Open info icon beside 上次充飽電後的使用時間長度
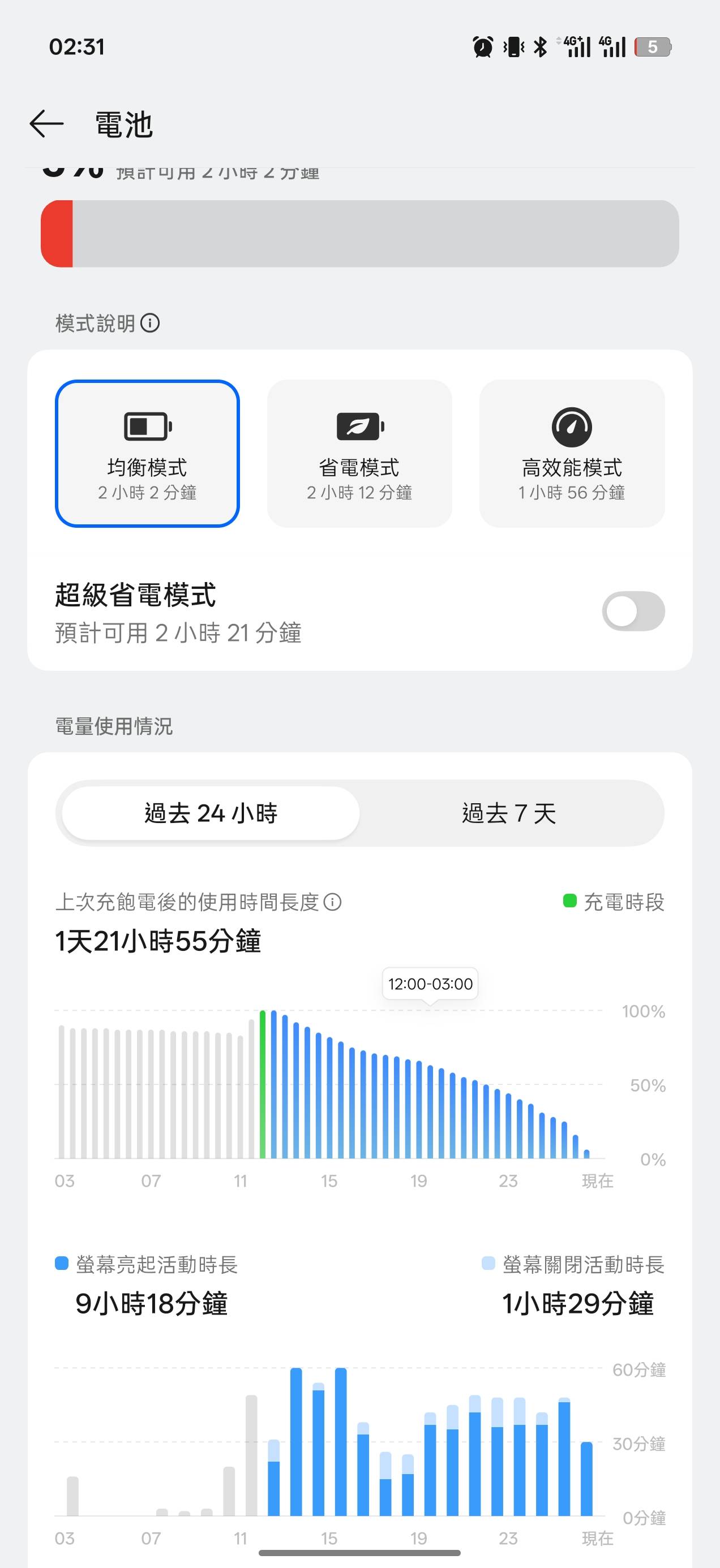This screenshot has height=1568, width=720. [x=333, y=902]
